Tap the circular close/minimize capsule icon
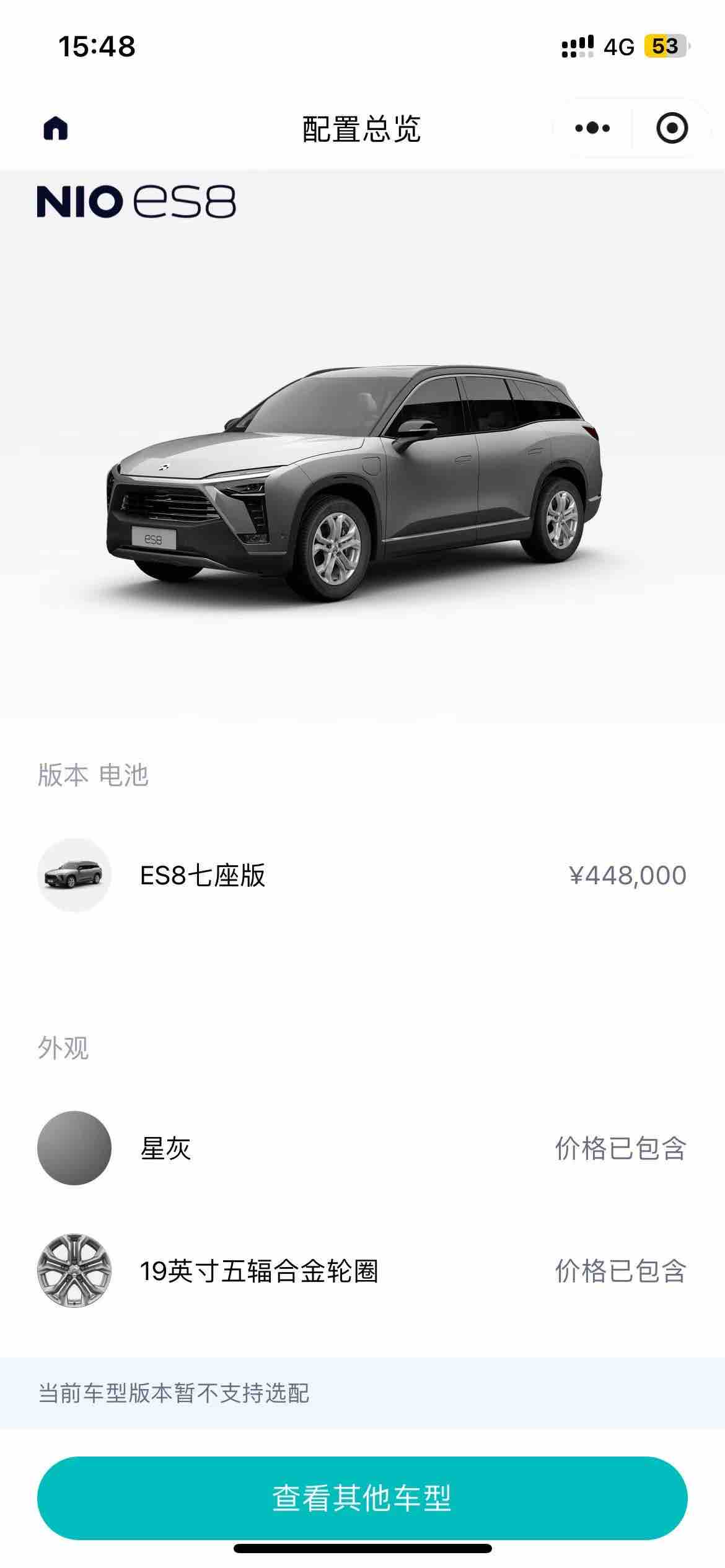Screen dimensions: 725x1568 tap(670, 128)
